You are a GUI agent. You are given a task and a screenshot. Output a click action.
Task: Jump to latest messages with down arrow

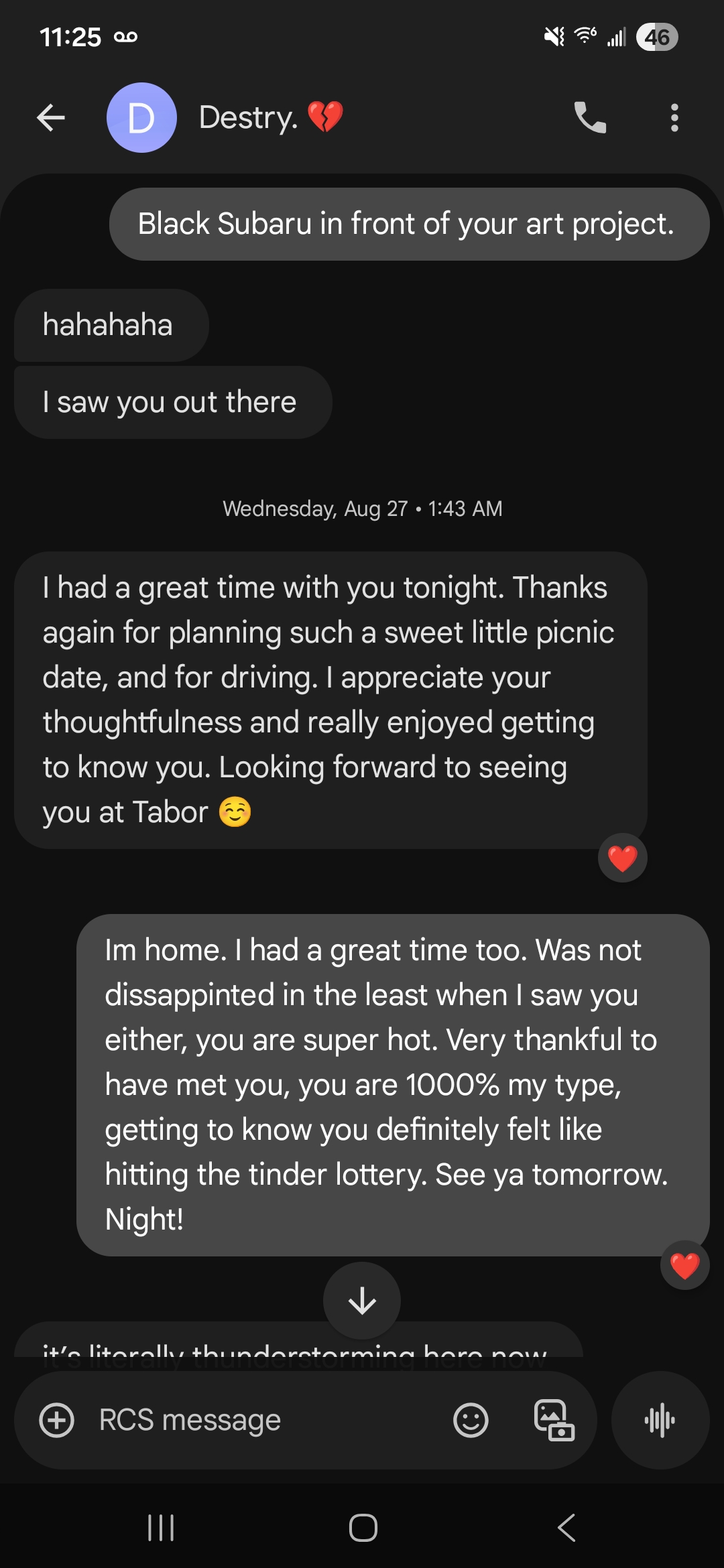362,1301
